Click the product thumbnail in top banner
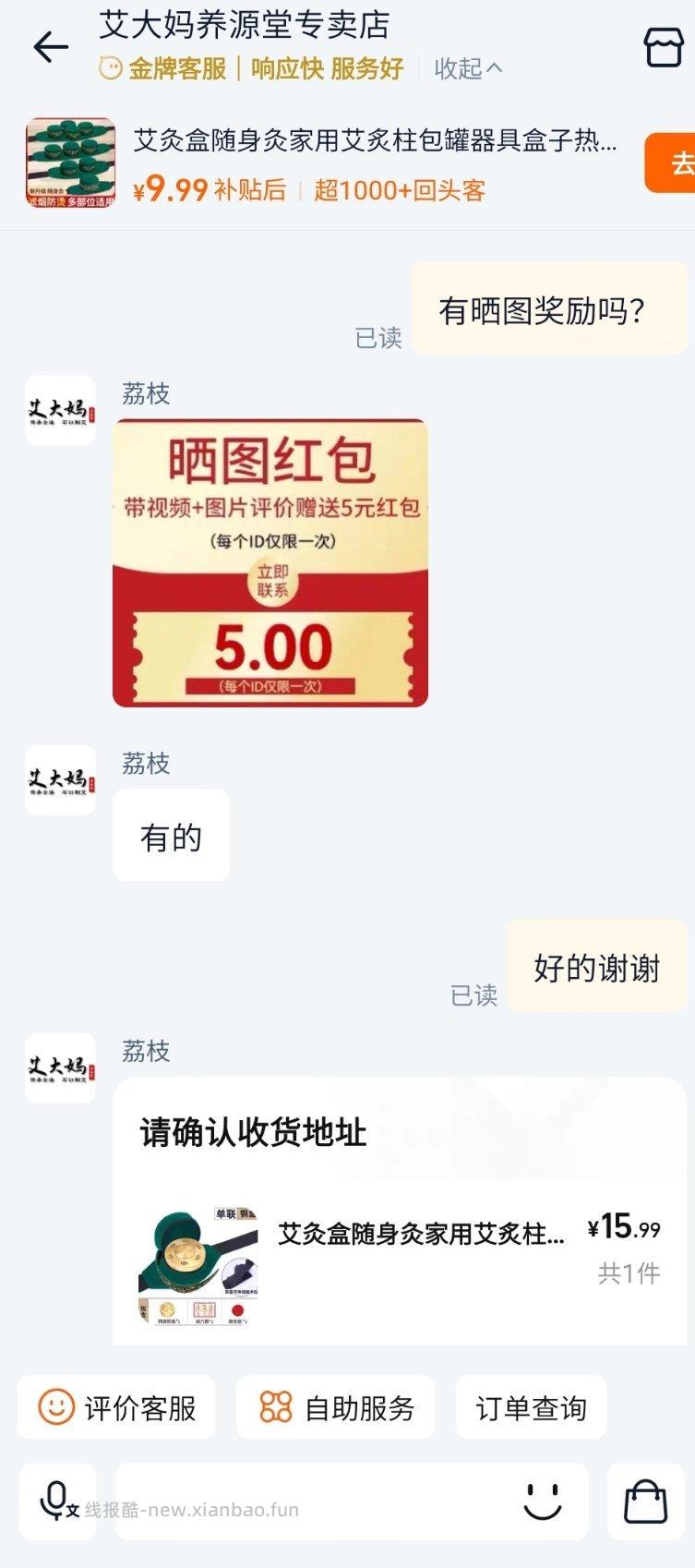This screenshot has width=695, height=1568. 70,163
